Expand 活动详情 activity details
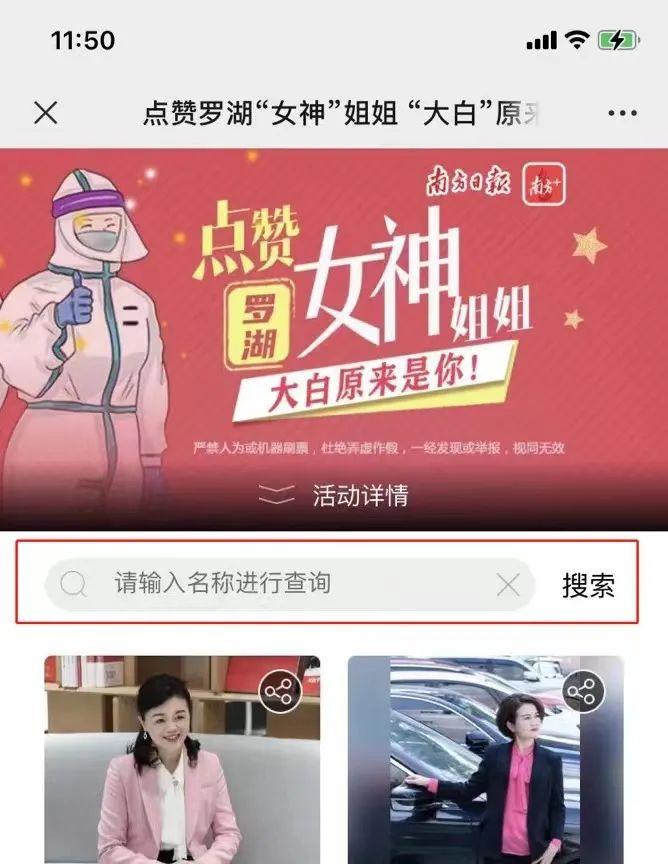This screenshot has height=864, width=668. (334, 495)
